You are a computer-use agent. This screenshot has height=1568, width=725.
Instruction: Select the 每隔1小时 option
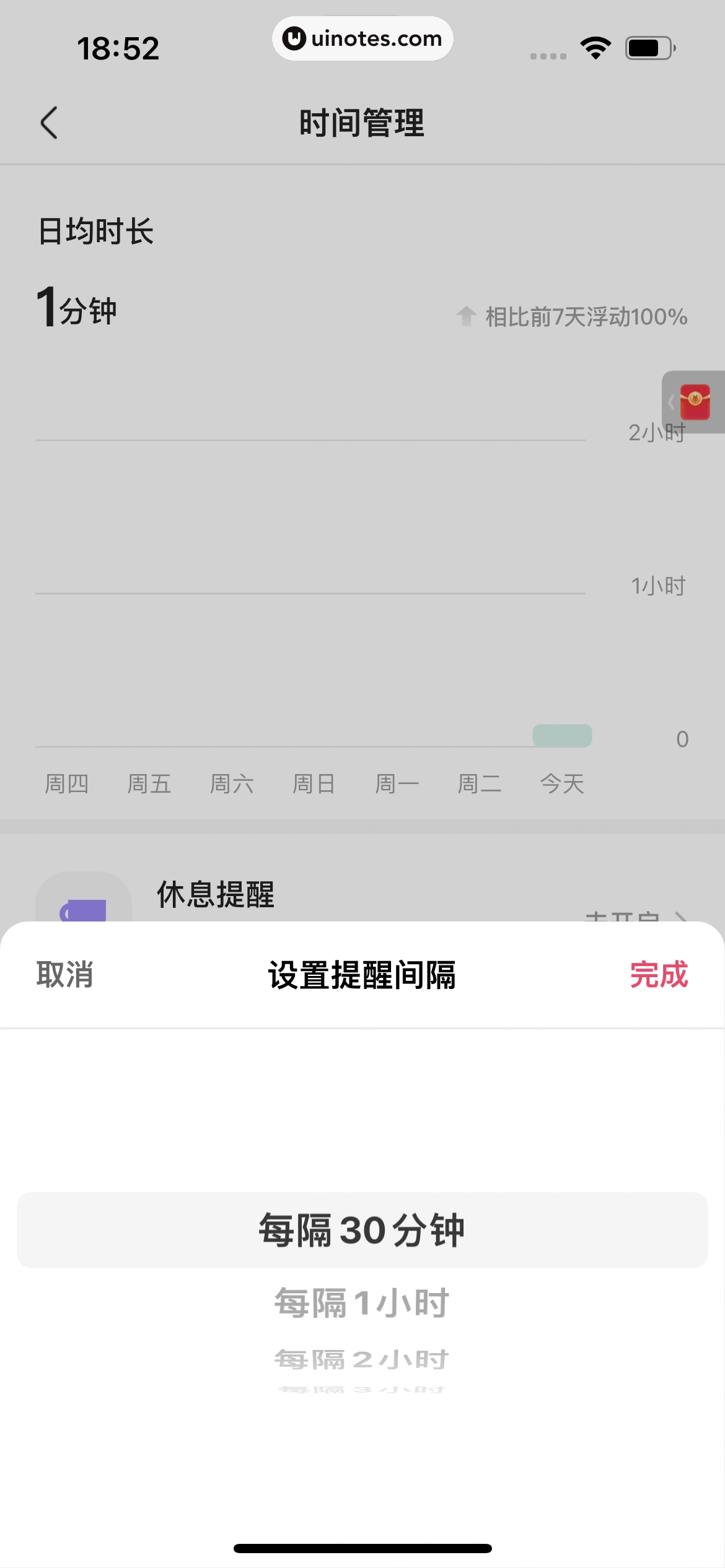(362, 1303)
